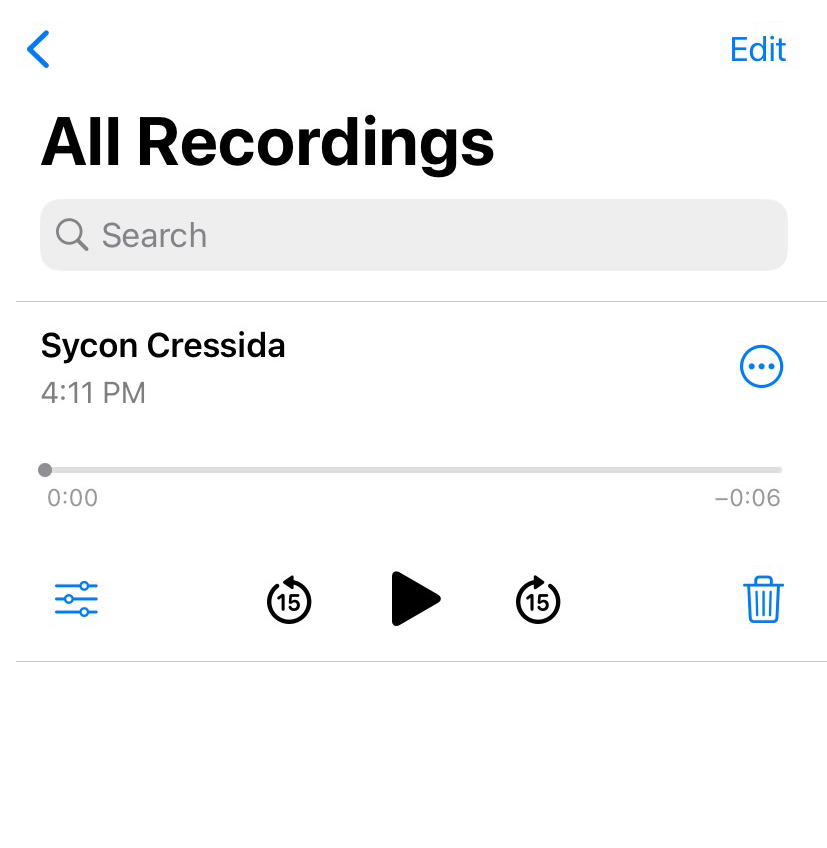Viewport: 827px width, 848px height.
Task: Tap the fast-forward circle icon
Action: [x=537, y=599]
